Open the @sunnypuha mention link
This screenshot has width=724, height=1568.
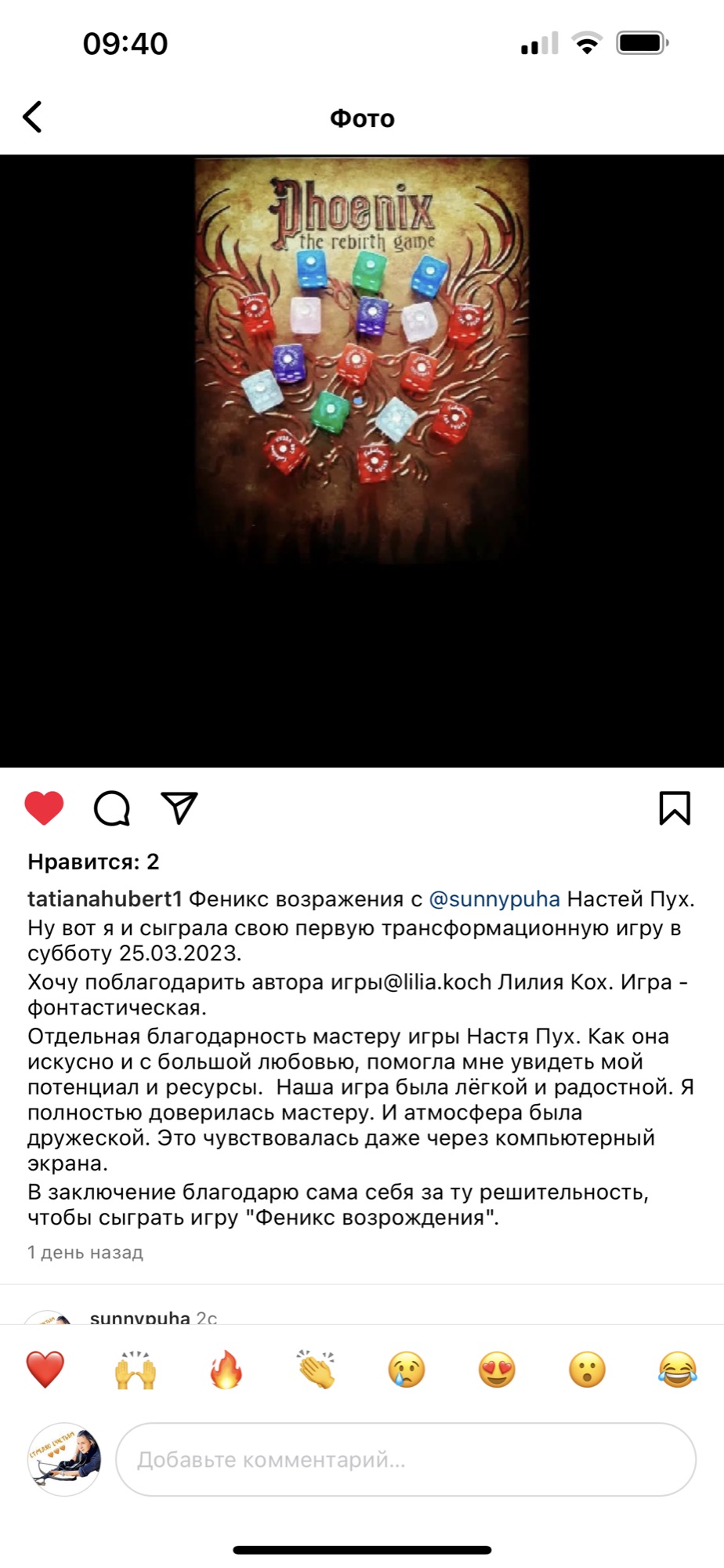[x=494, y=899]
